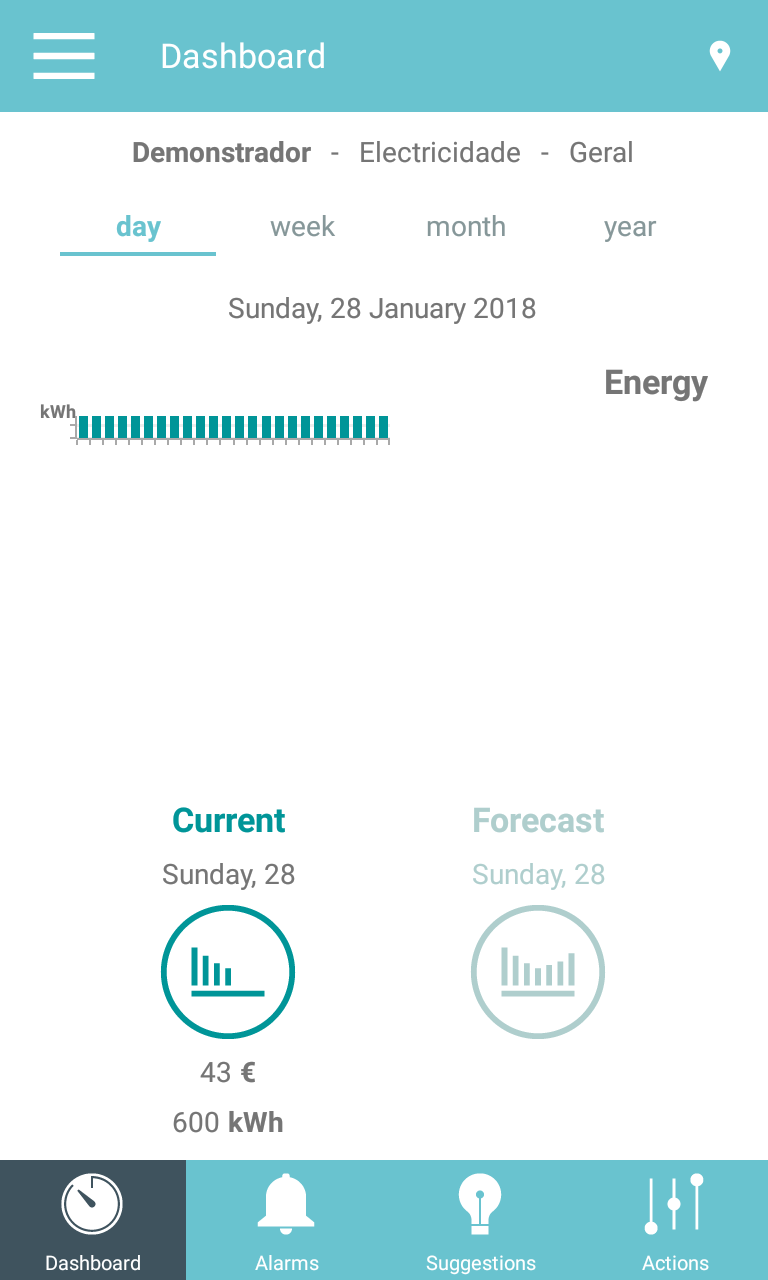
Task: Open the Alarms tab
Action: click(x=287, y=1220)
